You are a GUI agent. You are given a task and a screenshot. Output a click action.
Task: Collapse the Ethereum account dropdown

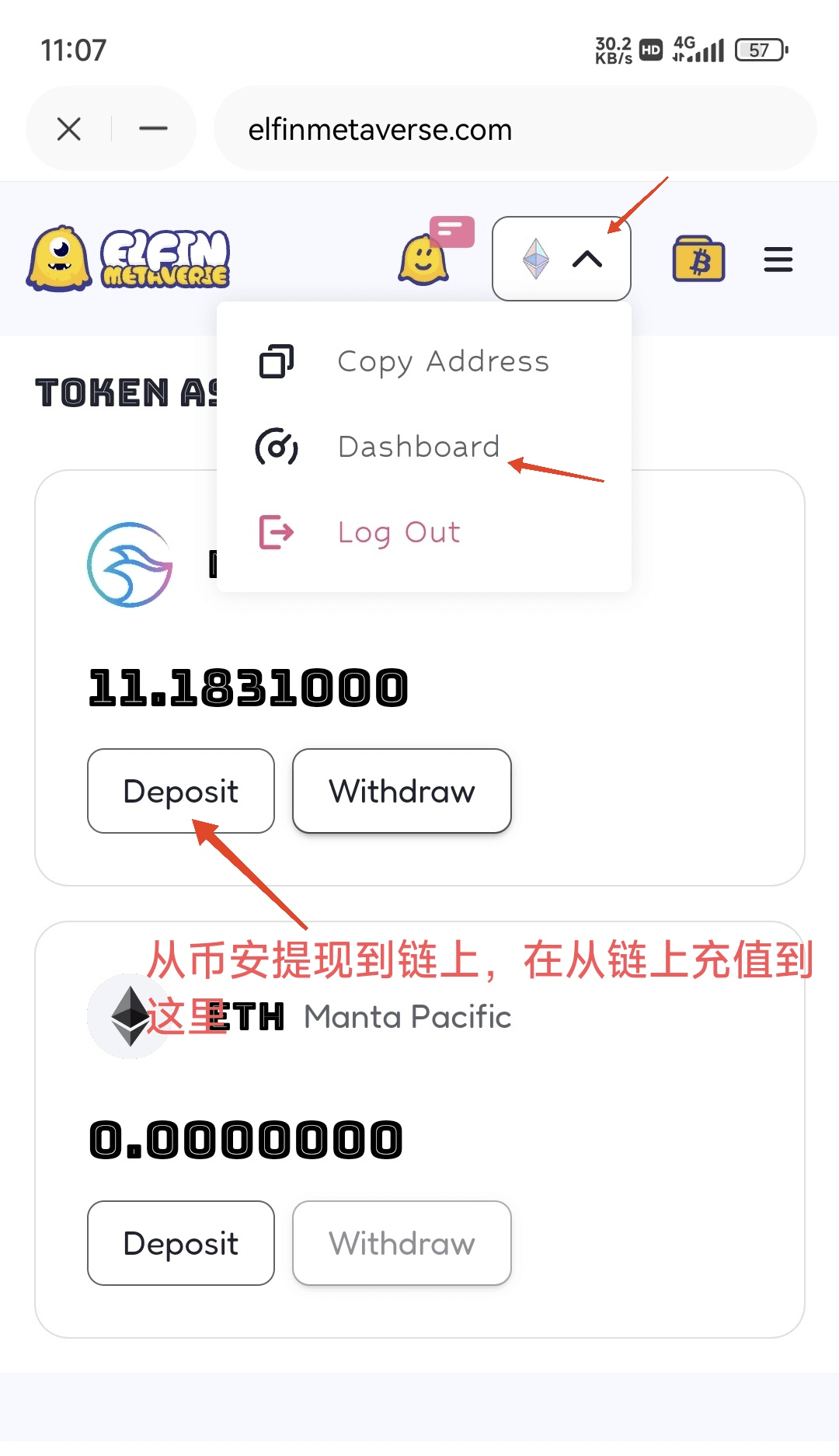coord(562,259)
